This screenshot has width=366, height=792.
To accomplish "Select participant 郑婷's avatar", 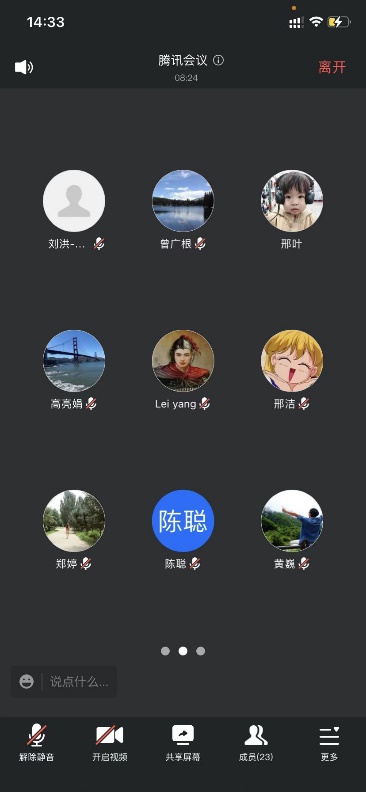I will 74,521.
